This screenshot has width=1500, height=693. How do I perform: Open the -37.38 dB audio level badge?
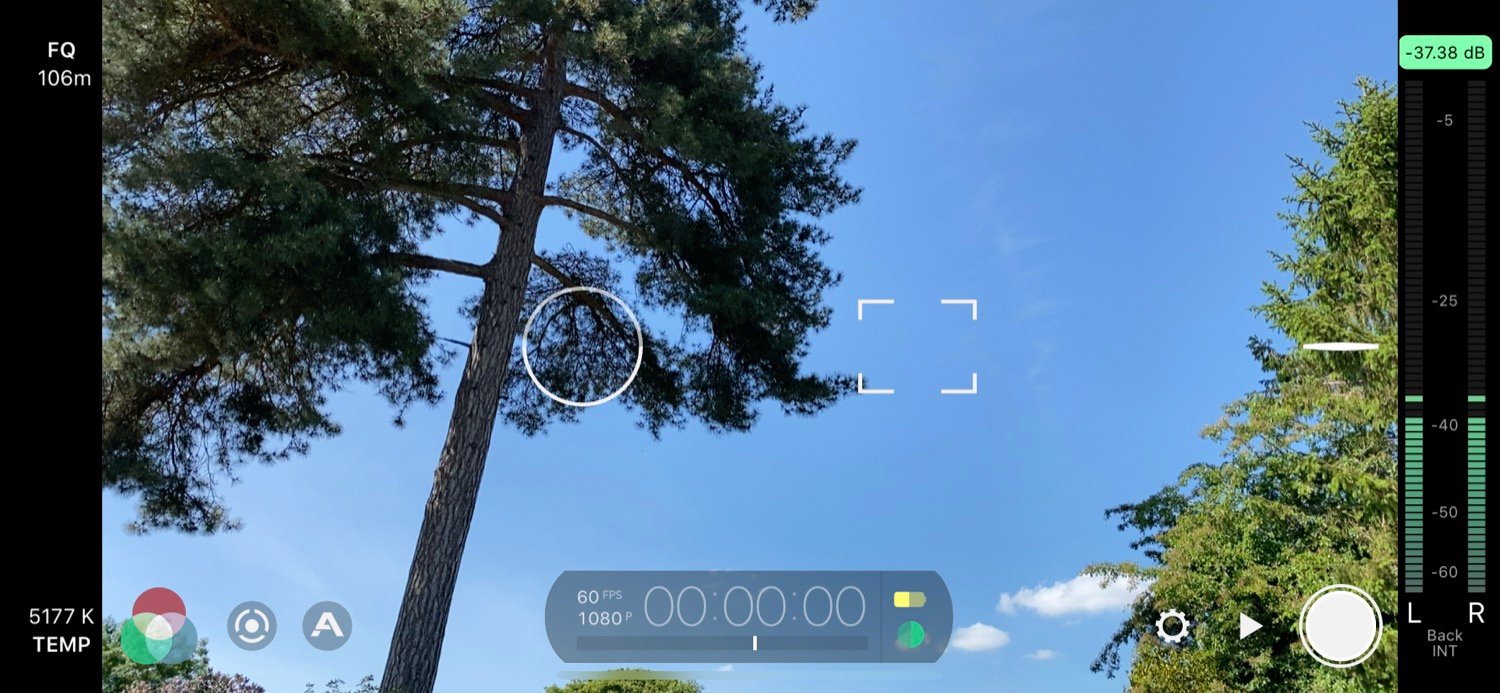[x=1444, y=53]
